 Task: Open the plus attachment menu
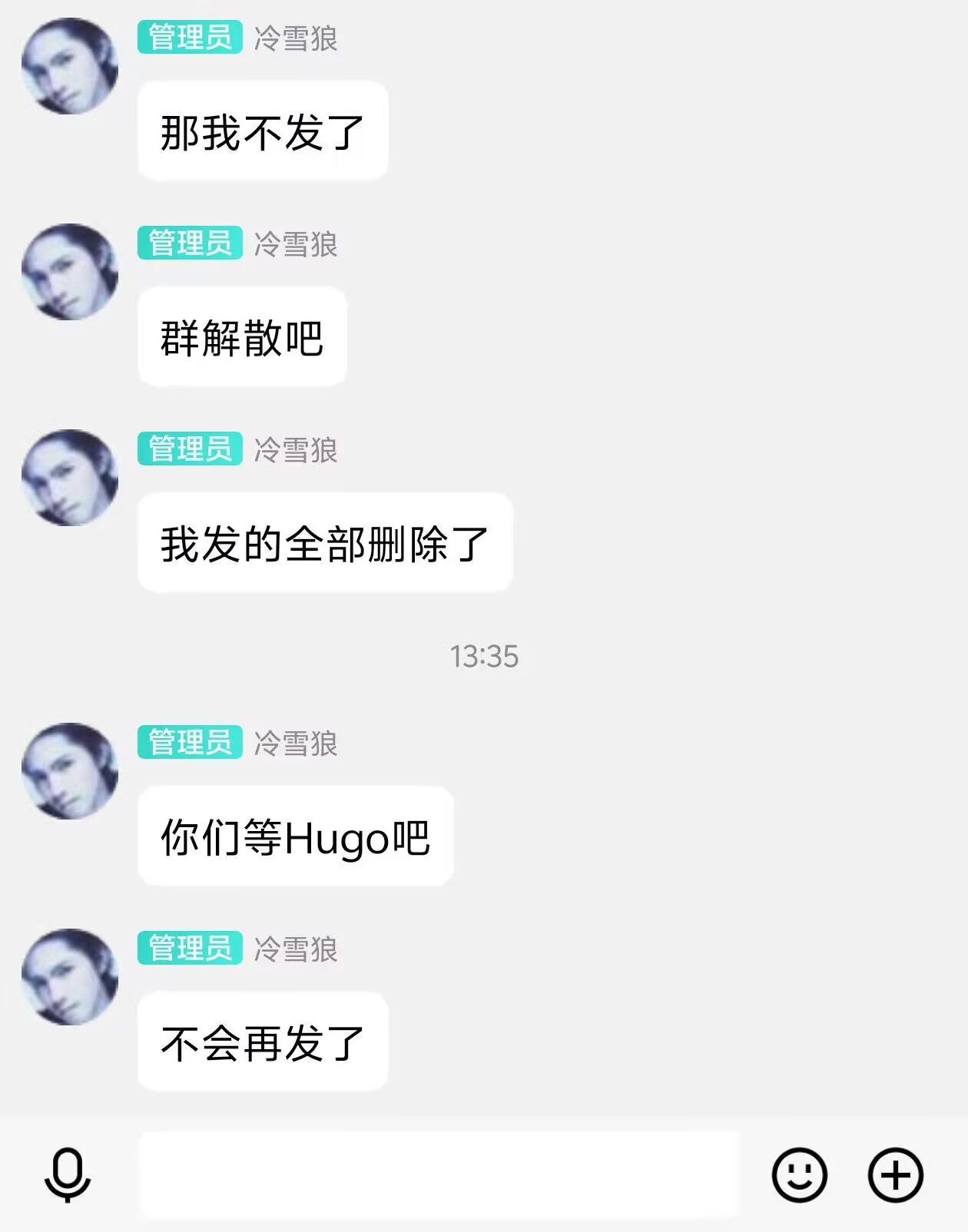coord(895,1174)
